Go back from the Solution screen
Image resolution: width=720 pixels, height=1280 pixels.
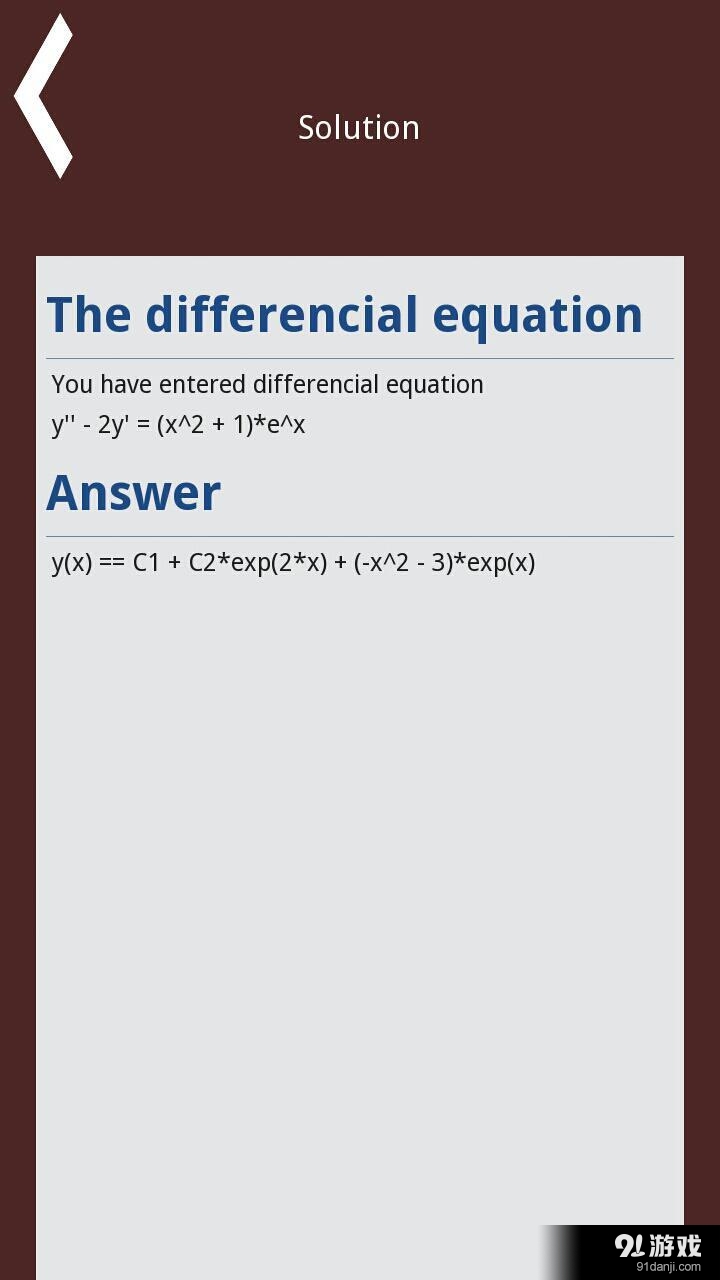(x=42, y=96)
